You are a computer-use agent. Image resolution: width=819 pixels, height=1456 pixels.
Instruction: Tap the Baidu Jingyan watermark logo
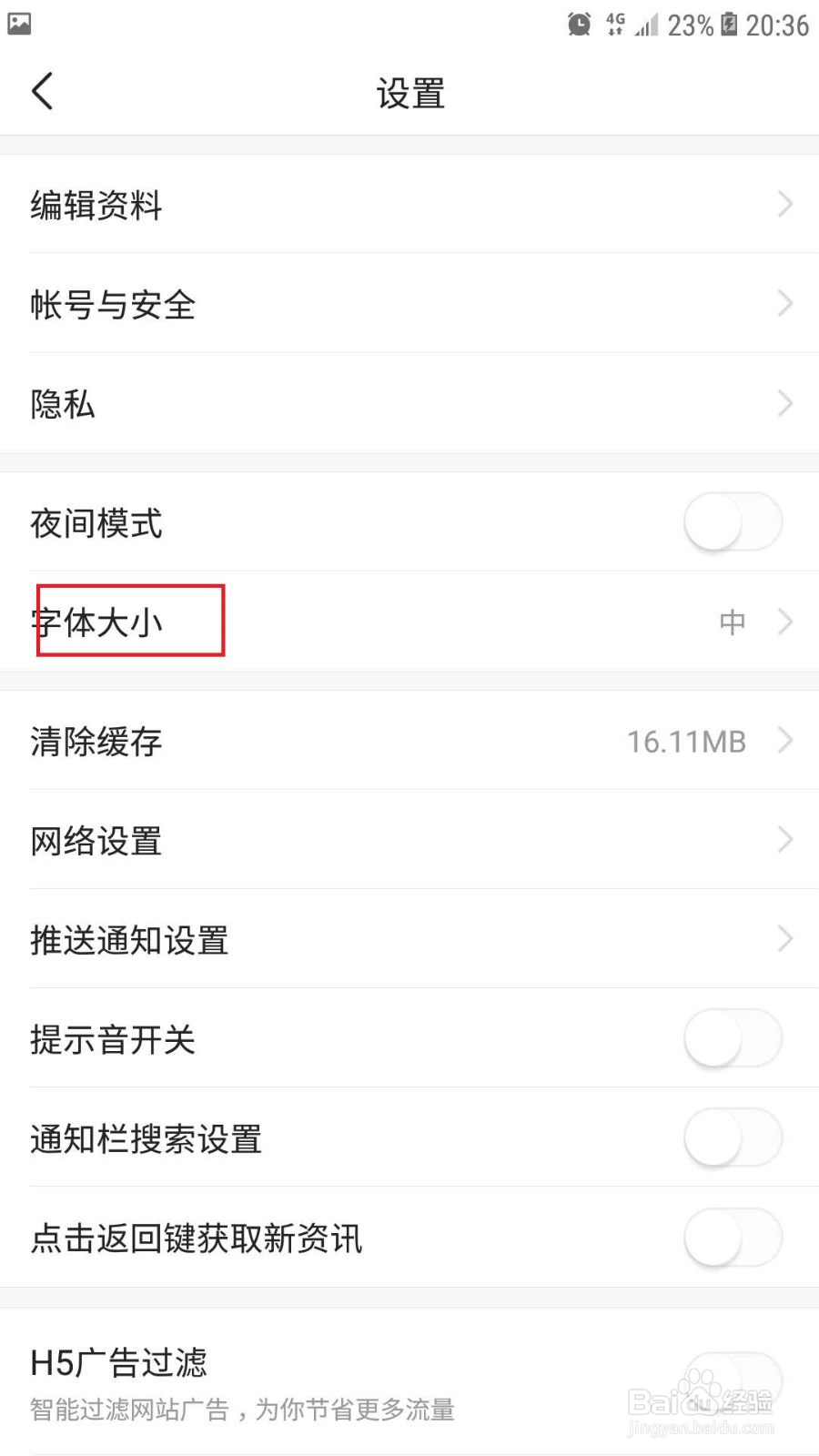701,1401
